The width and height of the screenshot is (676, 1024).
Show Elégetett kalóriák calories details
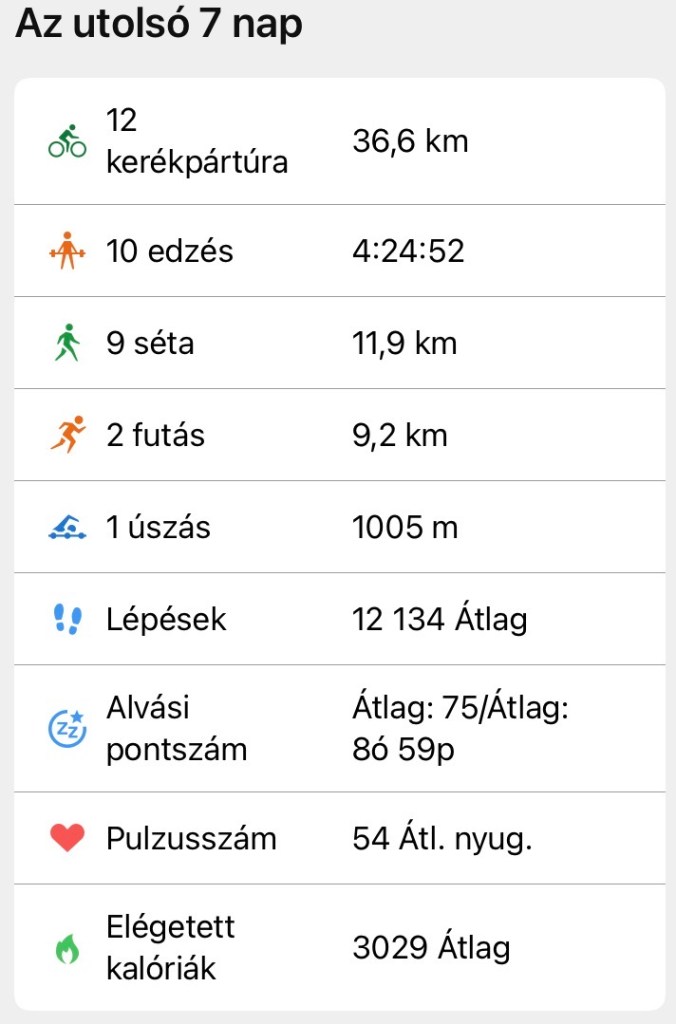pyautogui.click(x=338, y=947)
